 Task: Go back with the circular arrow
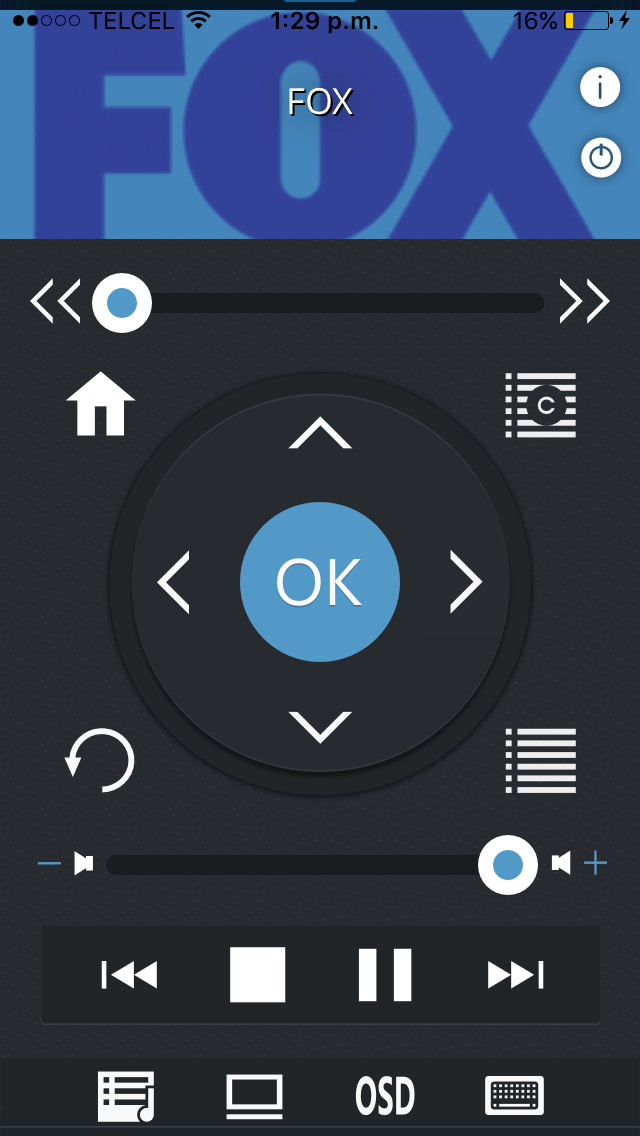click(x=99, y=760)
